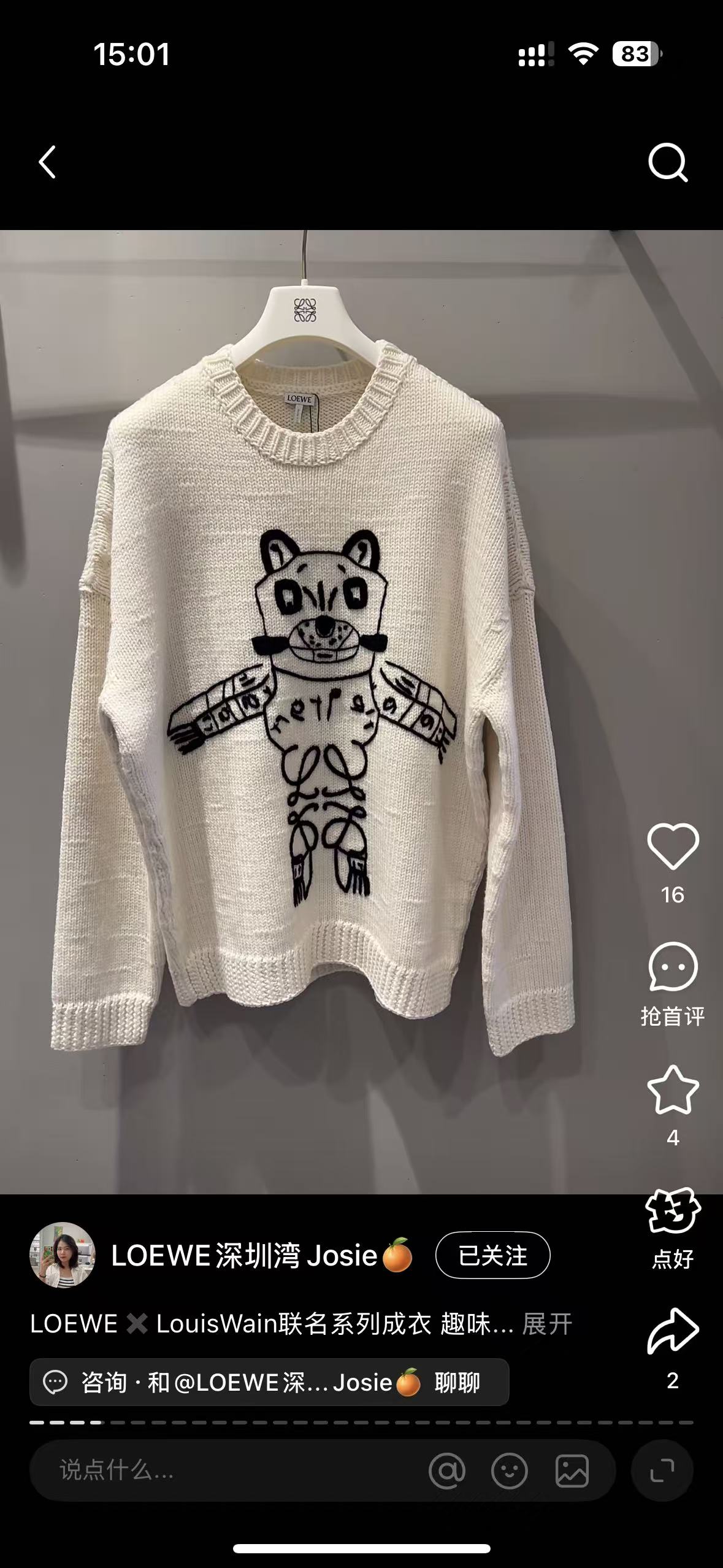
Task: Open LOEWE 深圳湾 Josie profile avatar
Action: tap(63, 1255)
